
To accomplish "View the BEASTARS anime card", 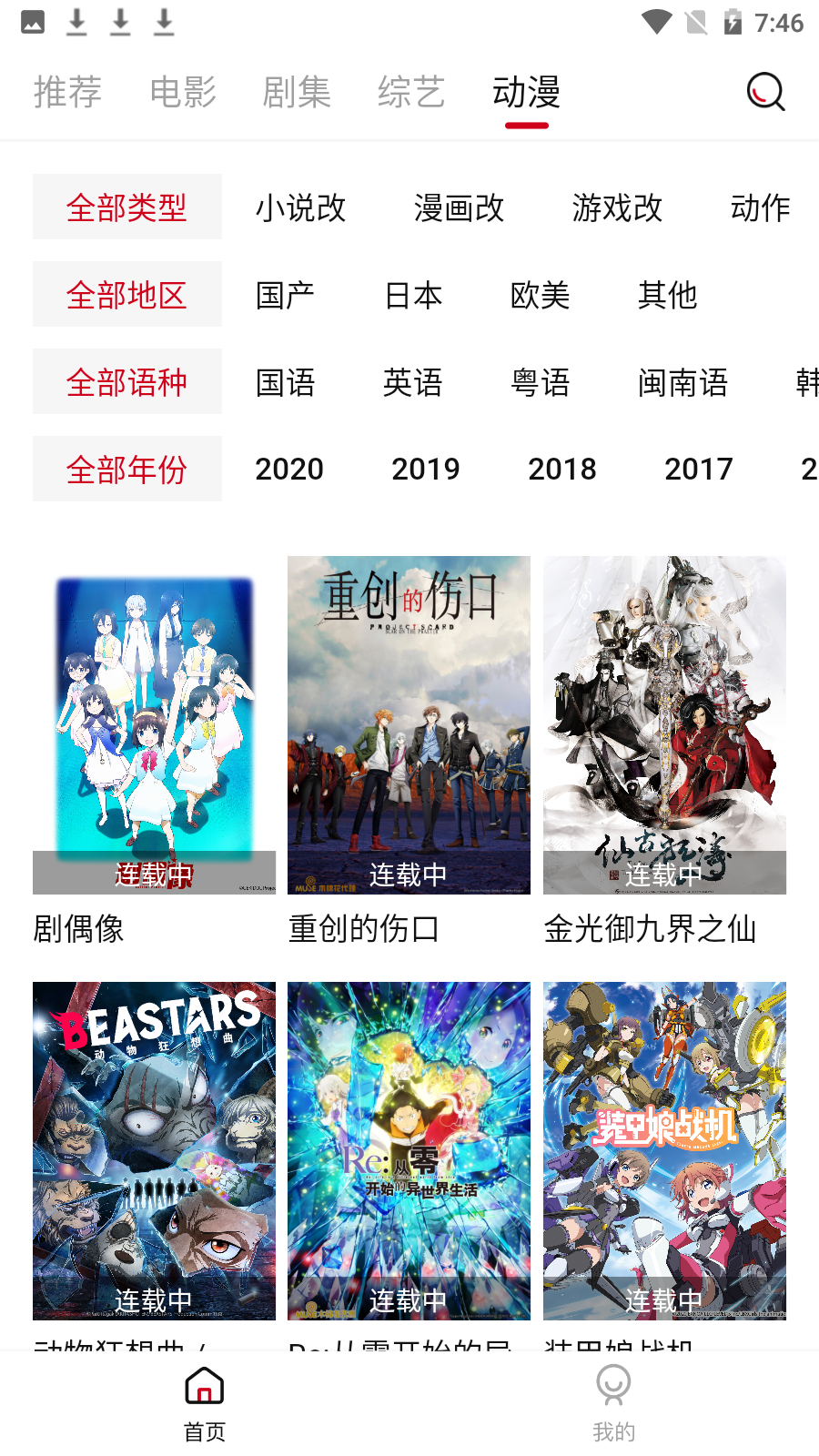I will point(154,1150).
